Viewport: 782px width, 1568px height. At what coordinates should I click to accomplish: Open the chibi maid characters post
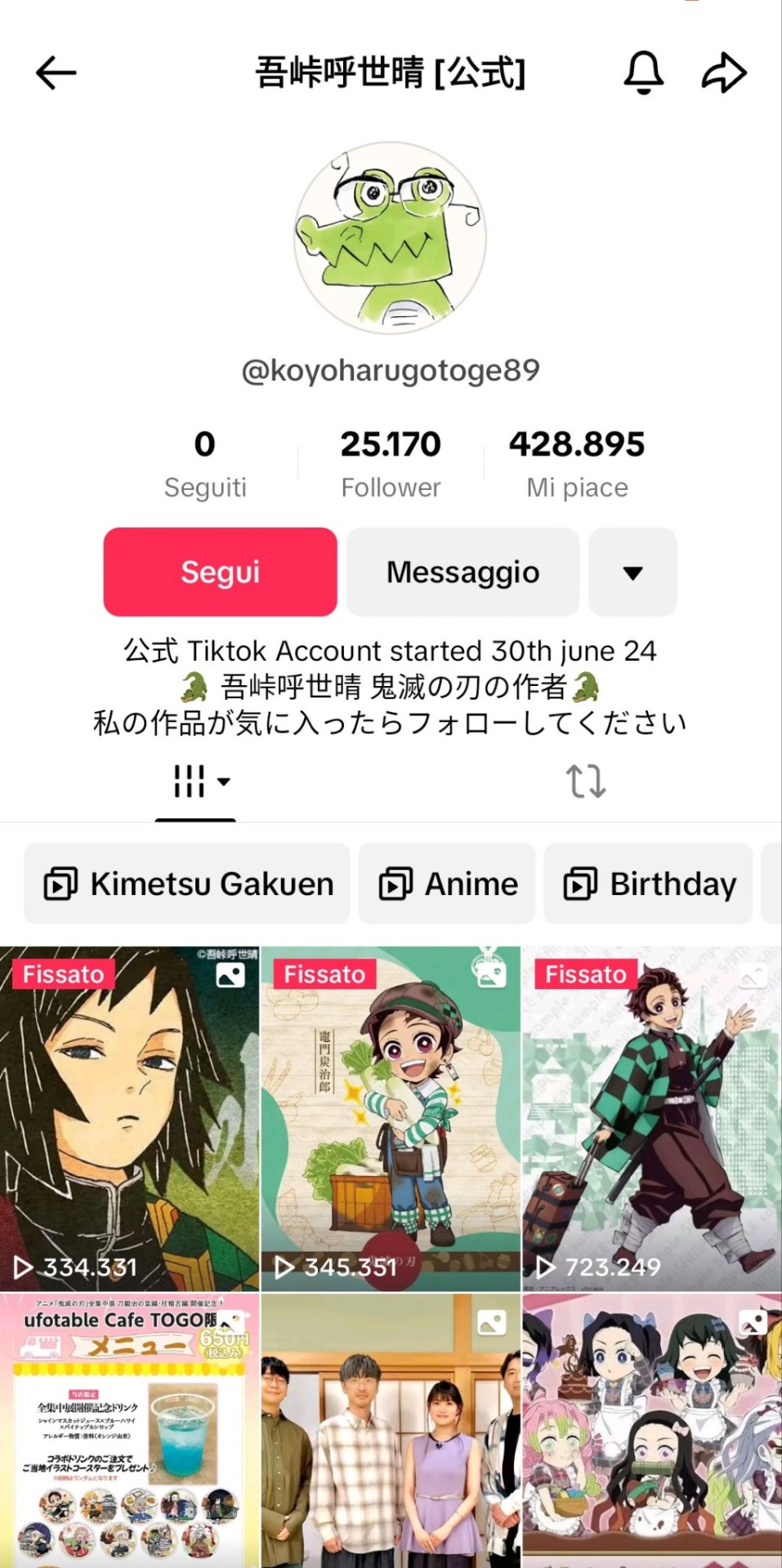652,1431
